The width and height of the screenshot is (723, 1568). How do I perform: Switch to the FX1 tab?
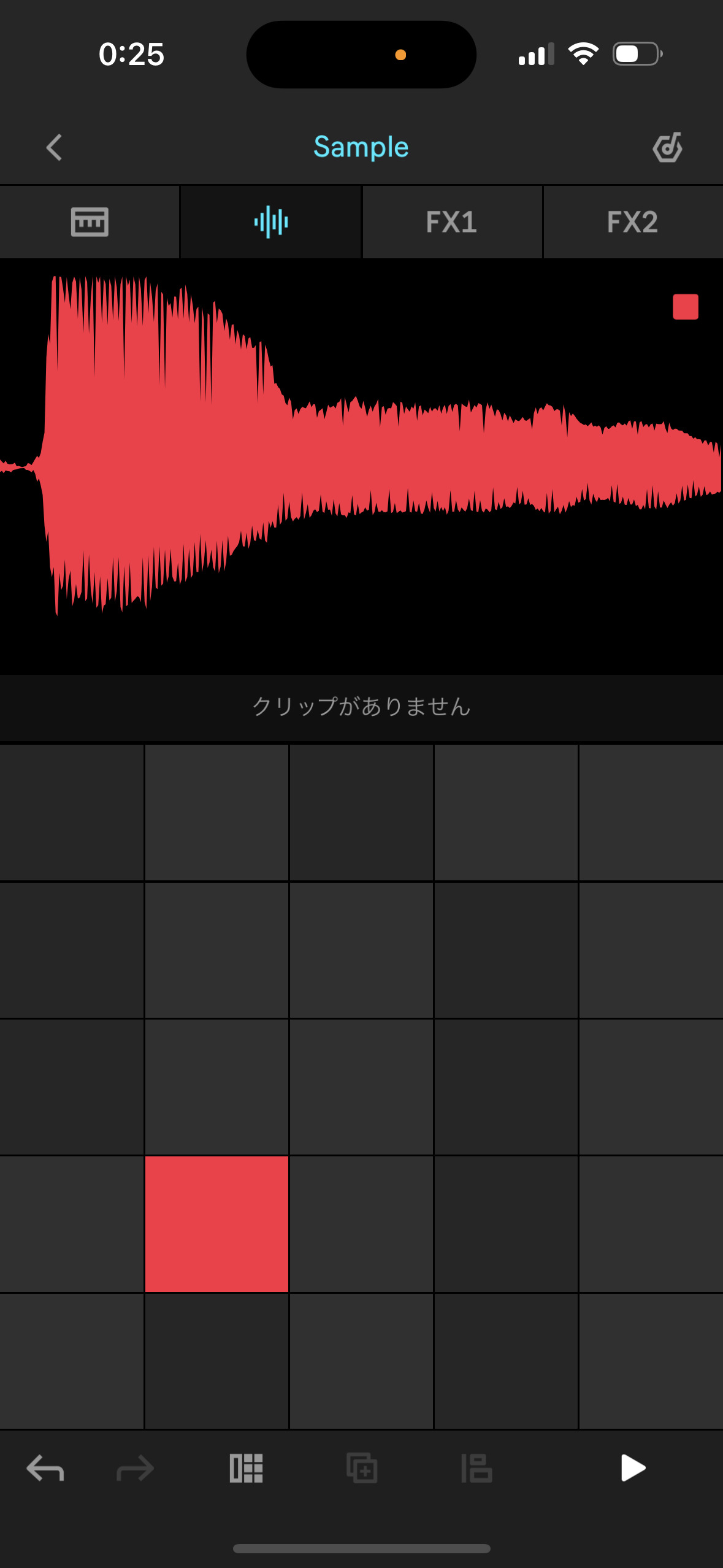(452, 222)
